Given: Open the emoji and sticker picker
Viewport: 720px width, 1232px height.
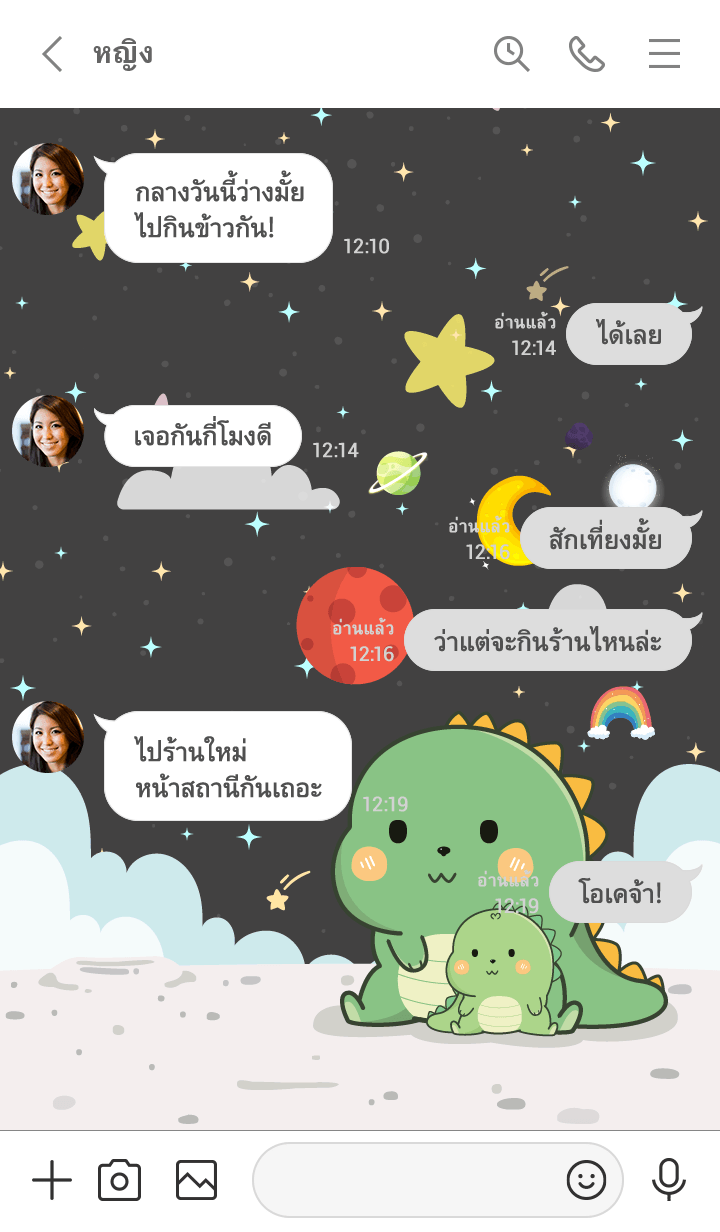Looking at the screenshot, I should pos(586,1180).
